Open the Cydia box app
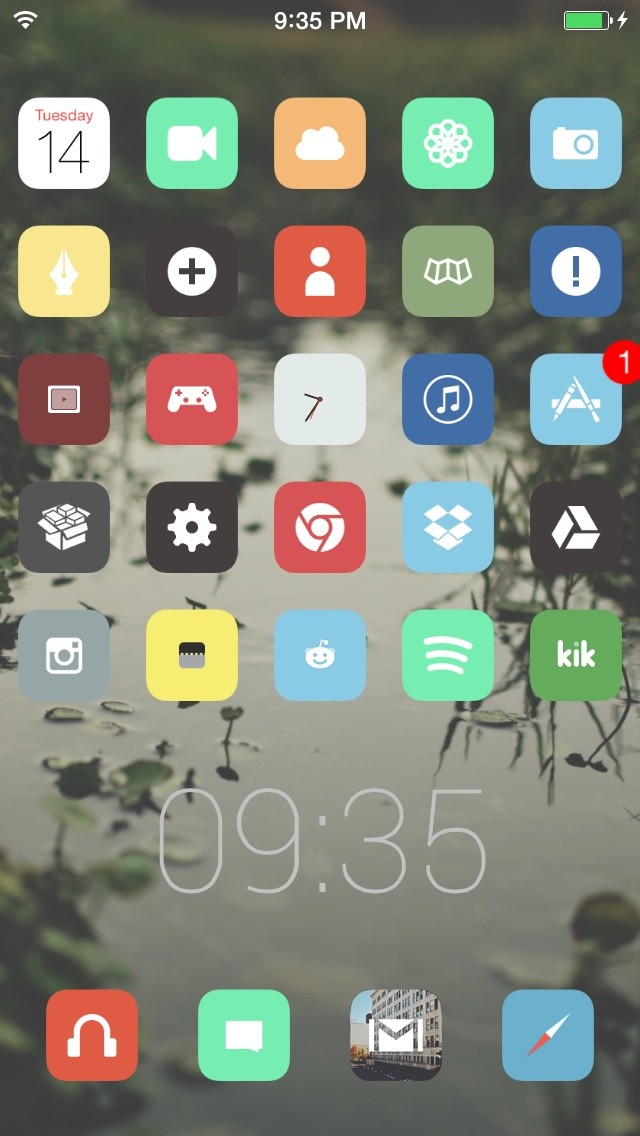640x1136 pixels. tap(64, 527)
